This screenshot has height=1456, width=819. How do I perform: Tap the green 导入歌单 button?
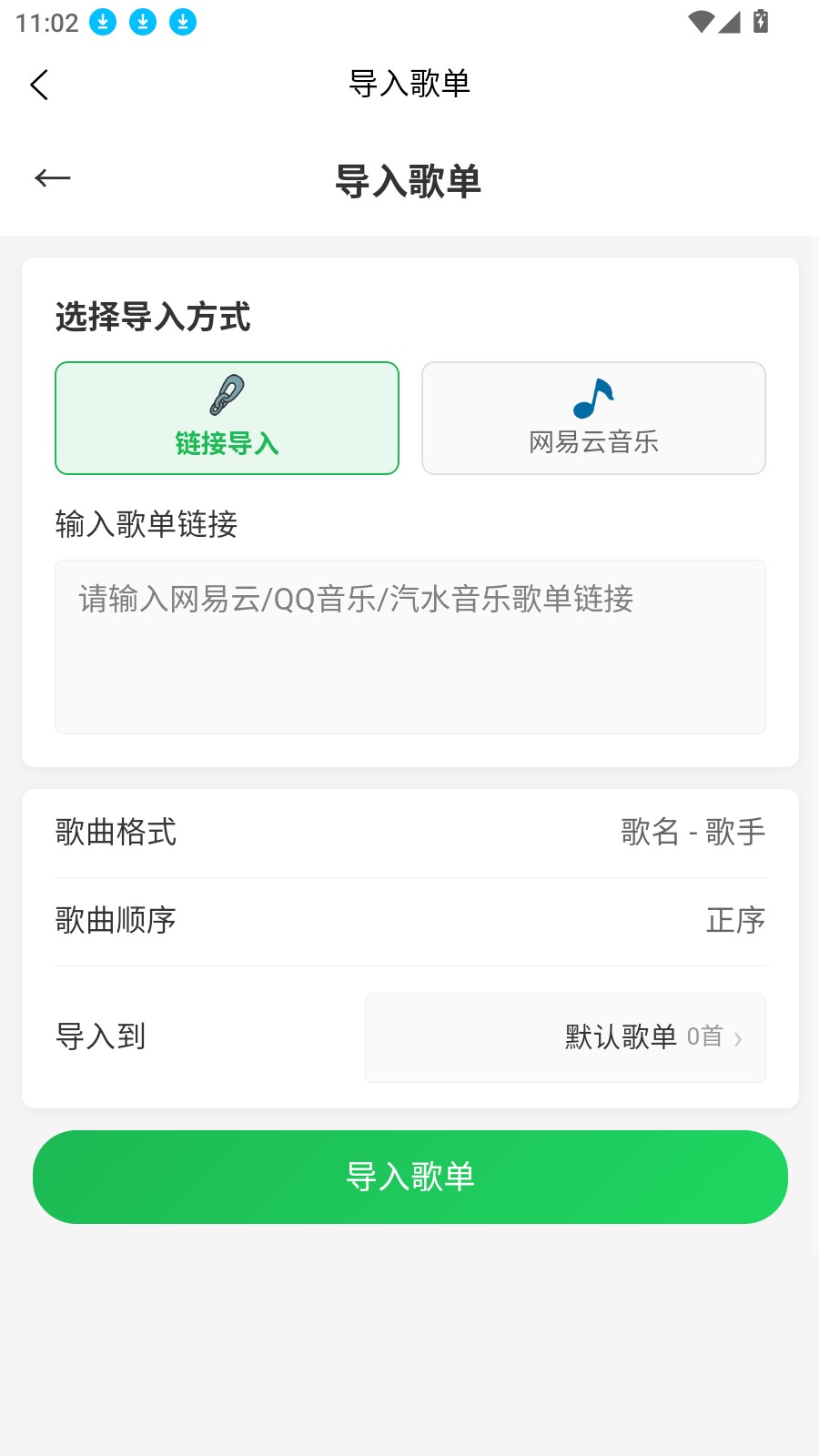410,1177
